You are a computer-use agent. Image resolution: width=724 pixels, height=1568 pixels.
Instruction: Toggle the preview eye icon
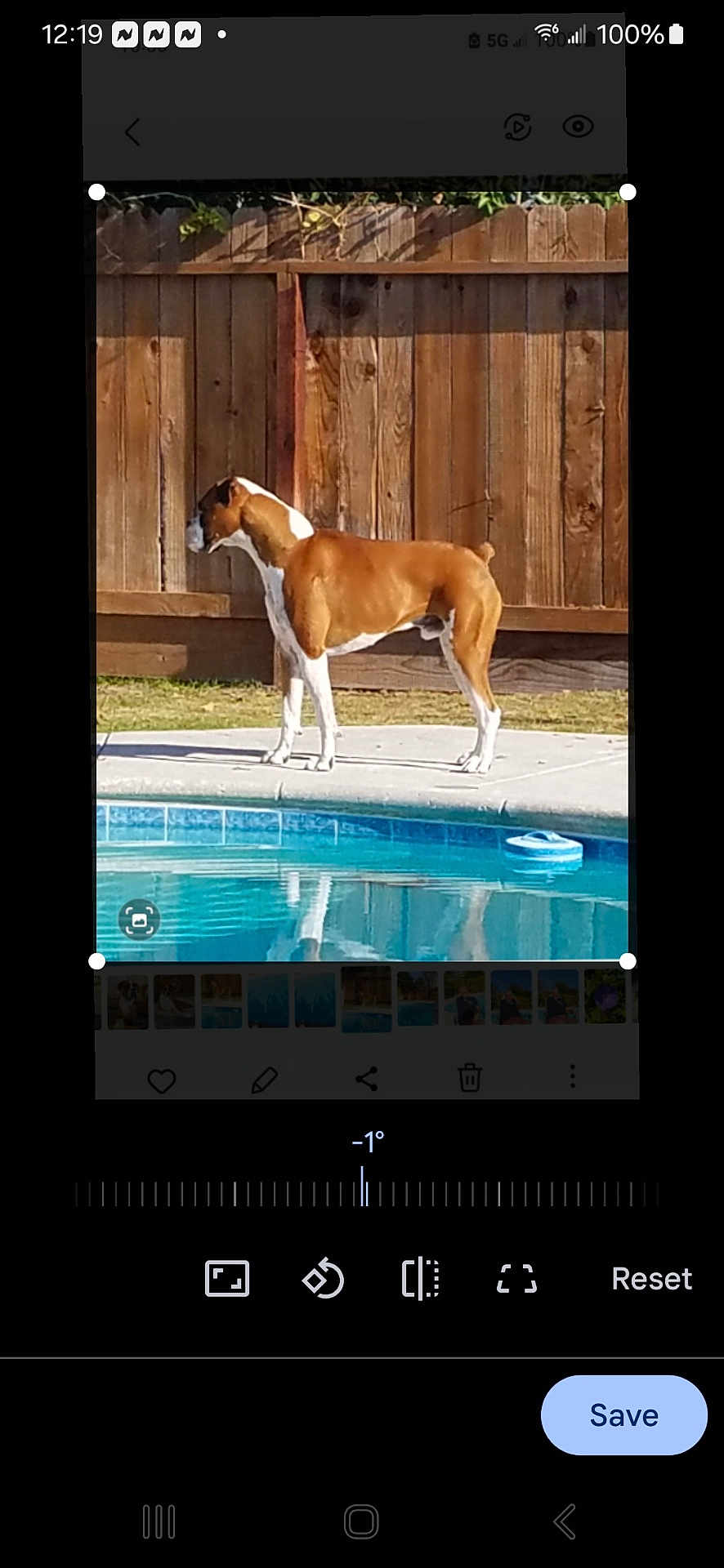tap(578, 127)
